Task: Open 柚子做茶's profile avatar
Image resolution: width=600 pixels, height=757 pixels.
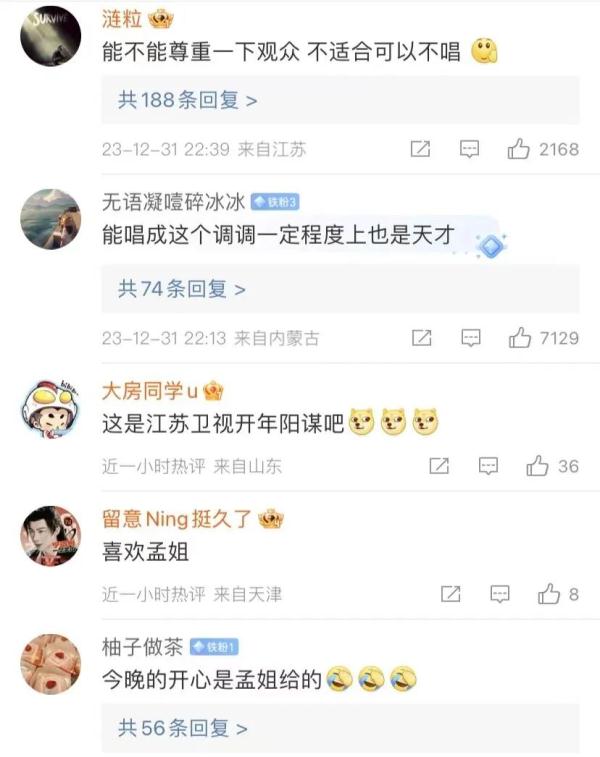Action: tap(50, 664)
